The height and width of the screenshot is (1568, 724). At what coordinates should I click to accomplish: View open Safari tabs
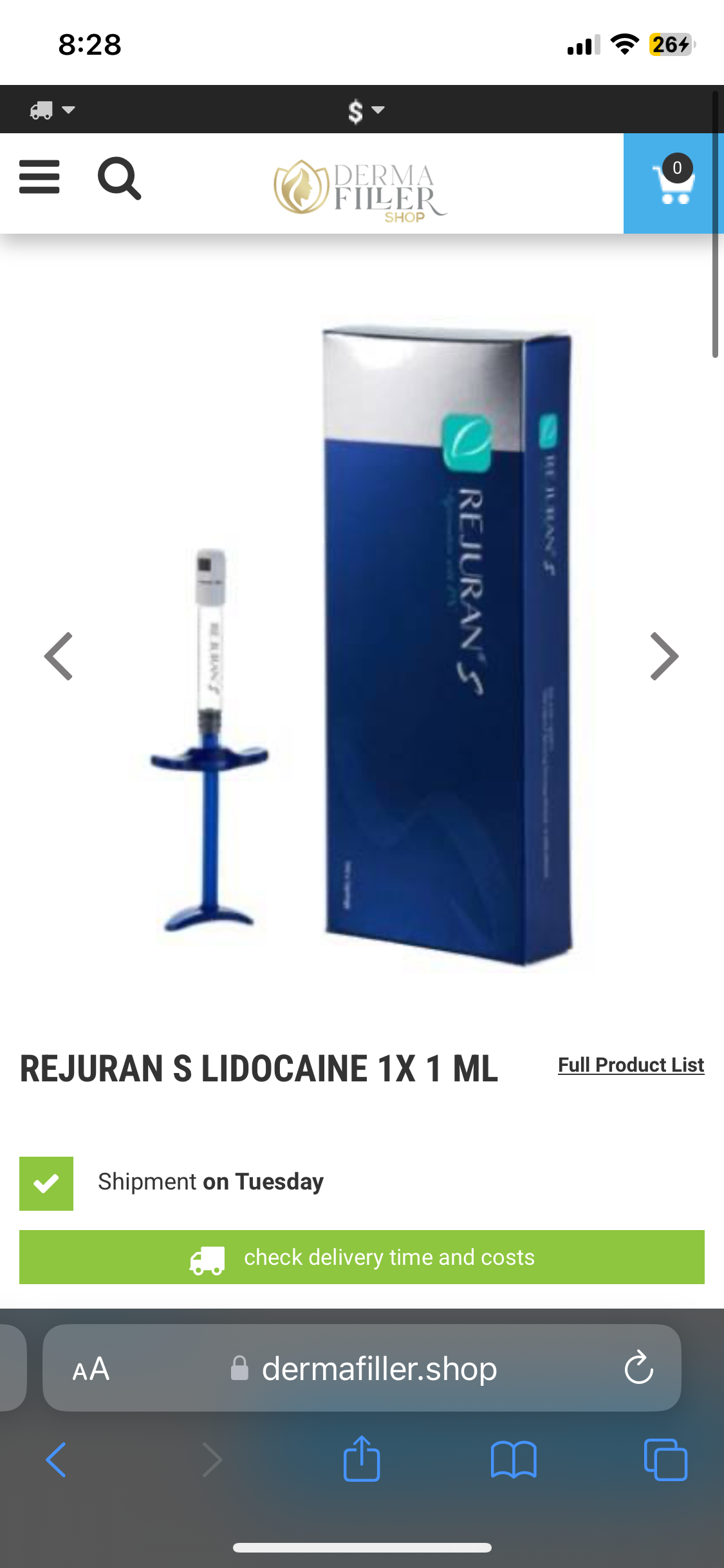pyautogui.click(x=665, y=1459)
